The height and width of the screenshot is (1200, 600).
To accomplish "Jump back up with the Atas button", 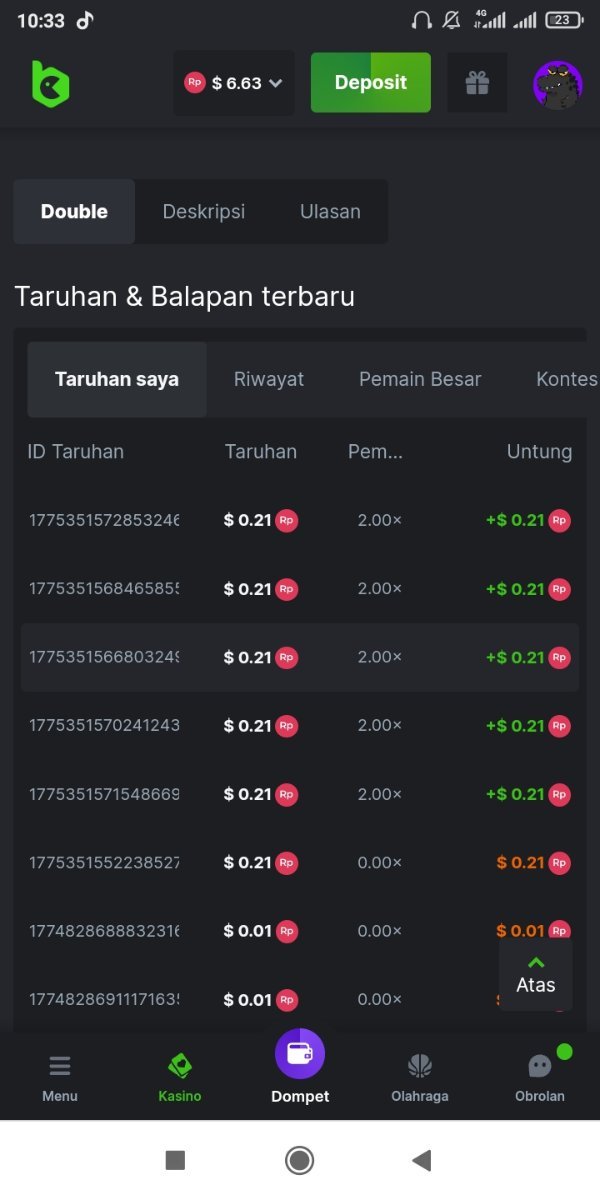I will coord(536,974).
